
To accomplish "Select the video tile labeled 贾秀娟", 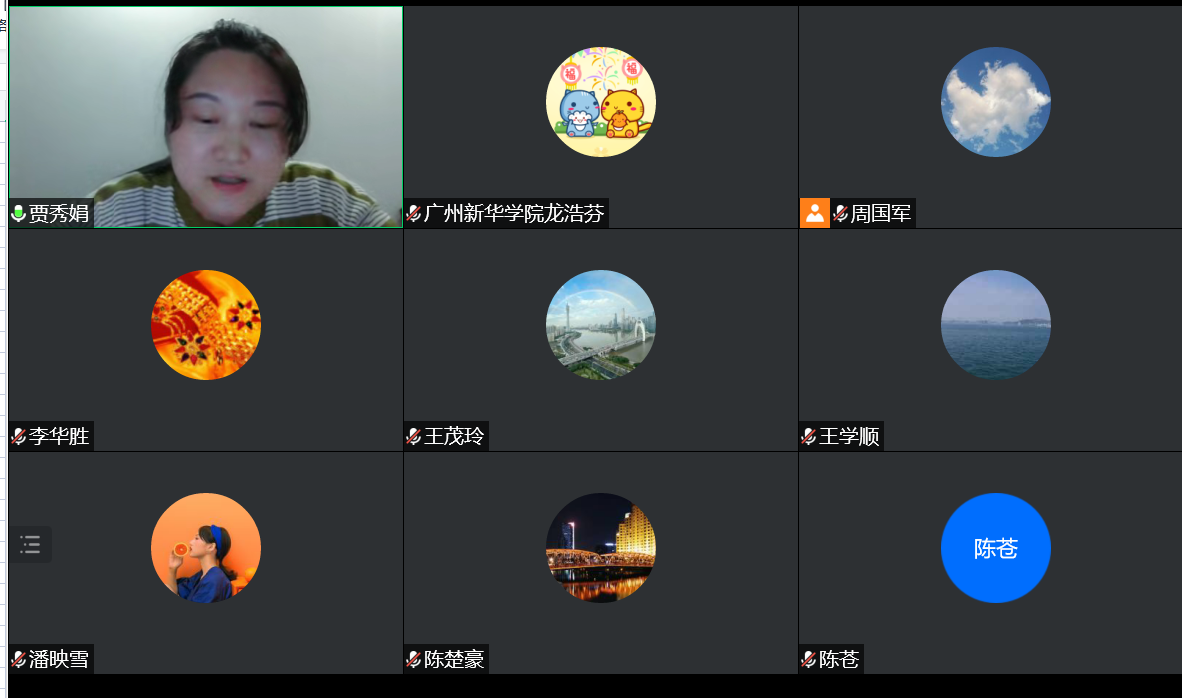I will (205, 117).
